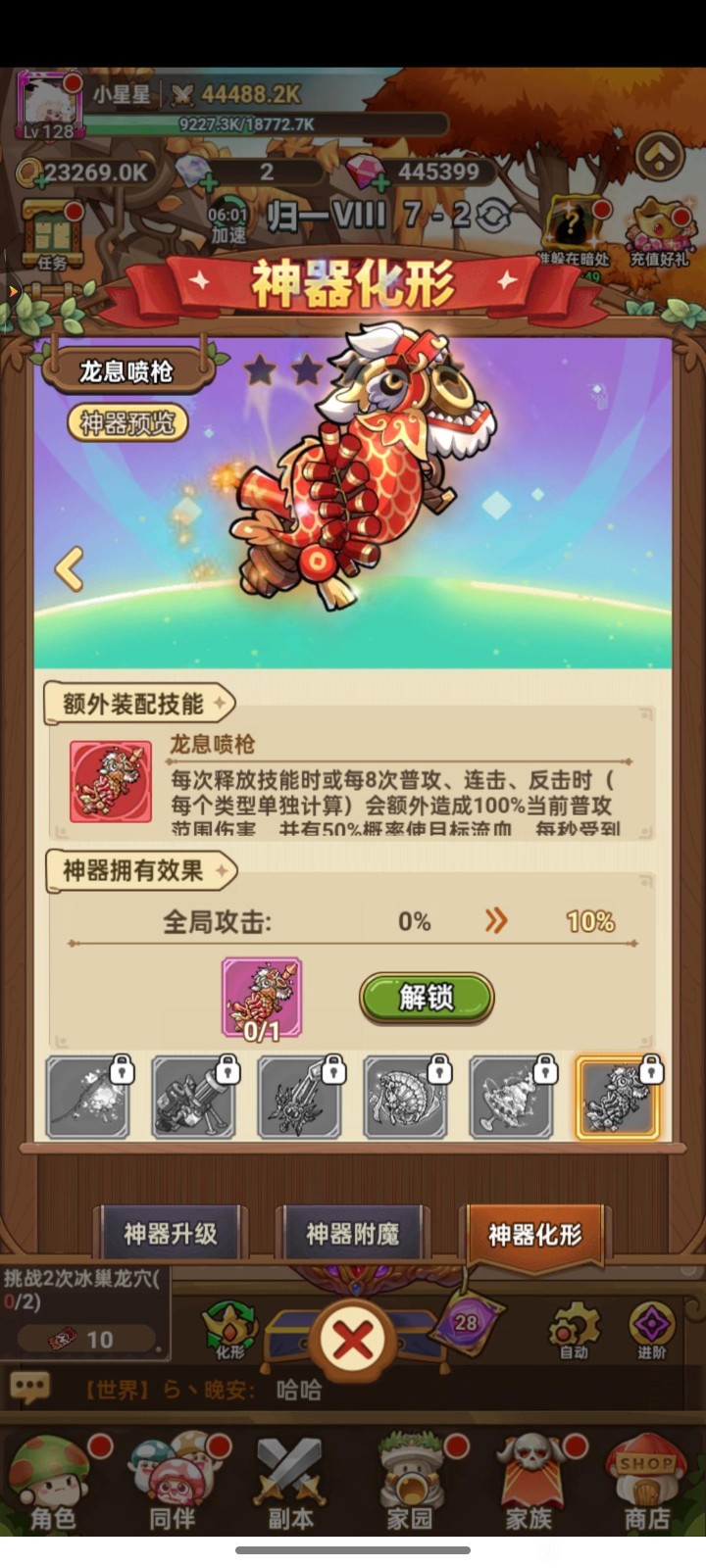Image resolution: width=706 pixels, height=1568 pixels.
Task: Tap the 解锁 unlock button
Action: tap(427, 998)
